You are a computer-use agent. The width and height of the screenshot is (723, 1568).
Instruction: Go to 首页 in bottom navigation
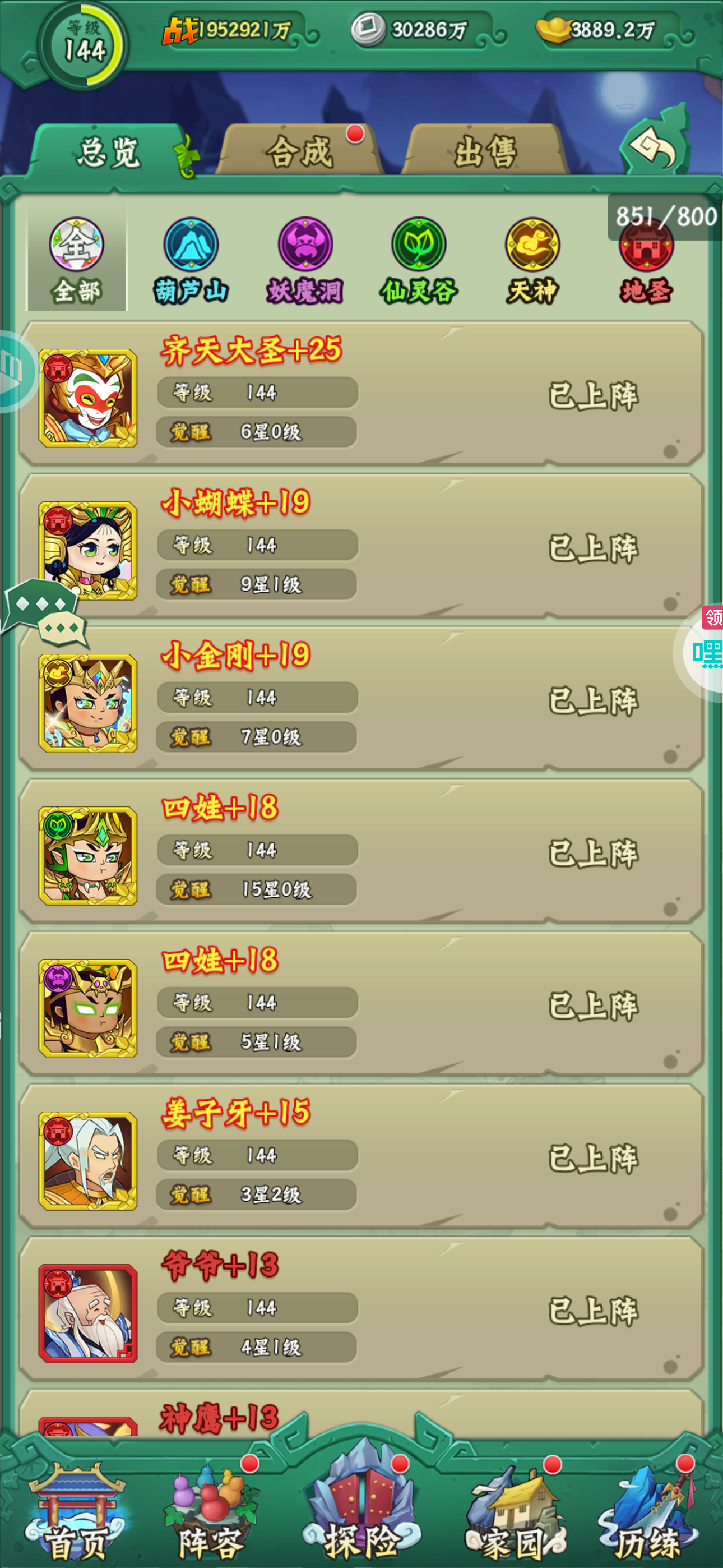pyautogui.click(x=77, y=1514)
